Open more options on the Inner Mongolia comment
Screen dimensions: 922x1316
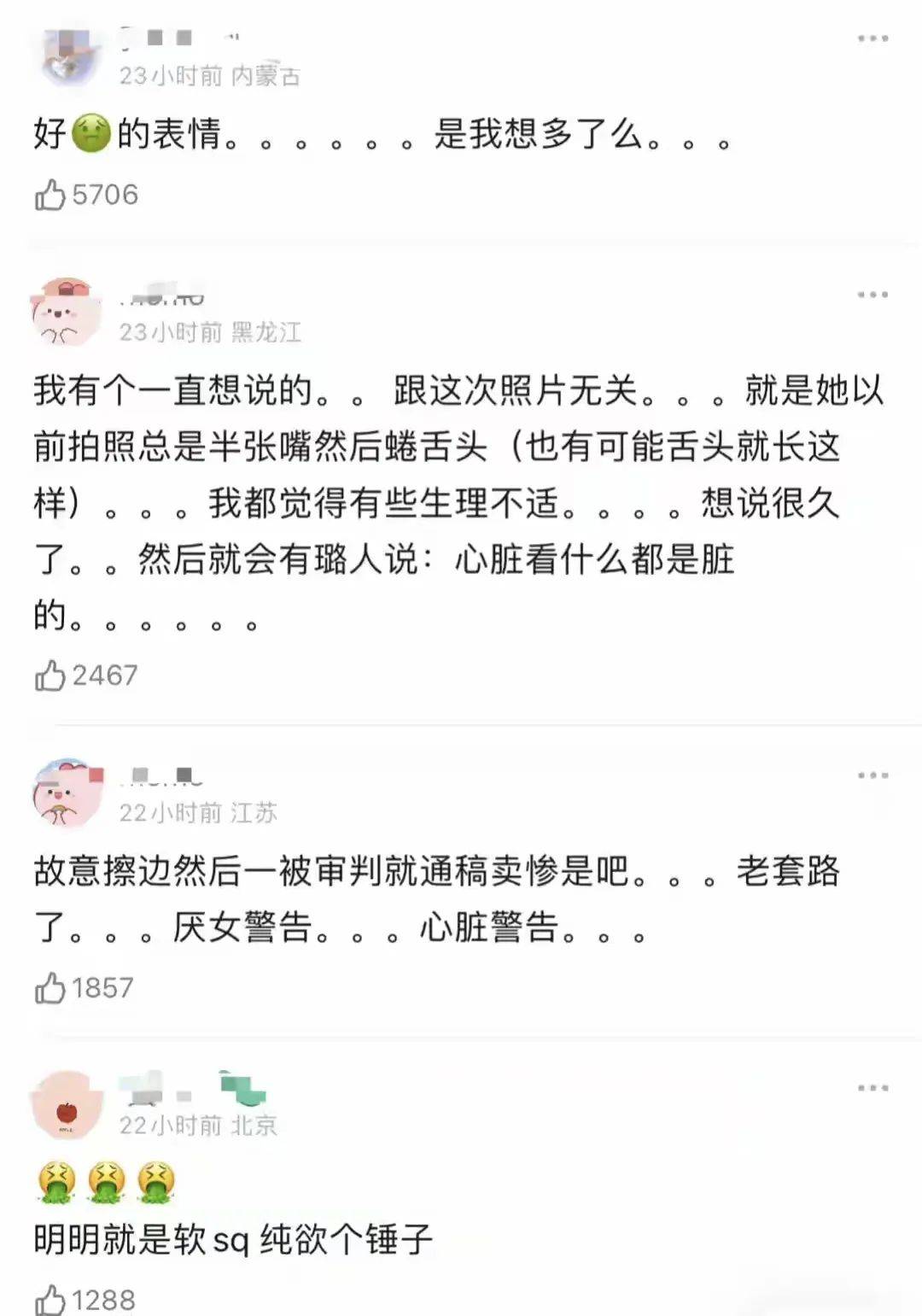coord(872,39)
